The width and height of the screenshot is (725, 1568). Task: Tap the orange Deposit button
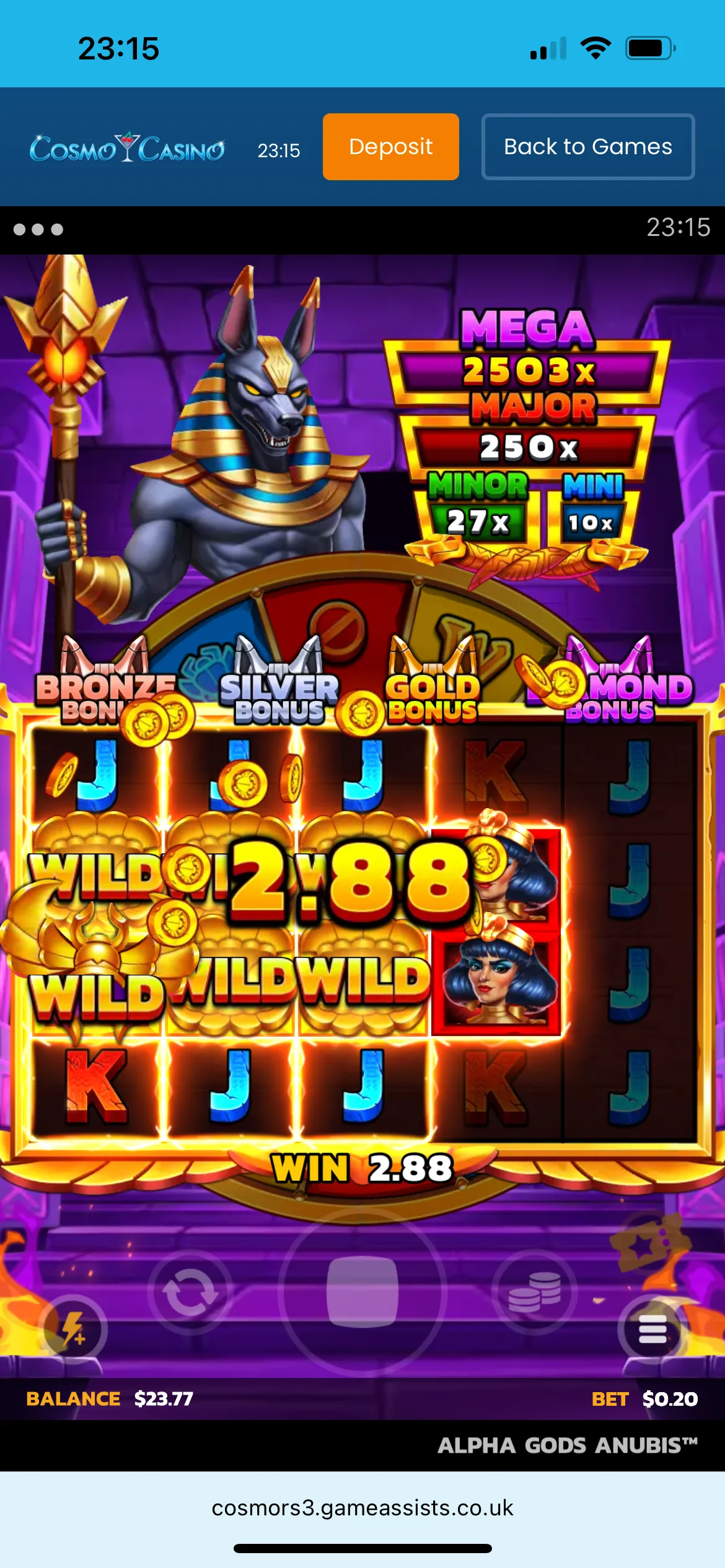[390, 147]
